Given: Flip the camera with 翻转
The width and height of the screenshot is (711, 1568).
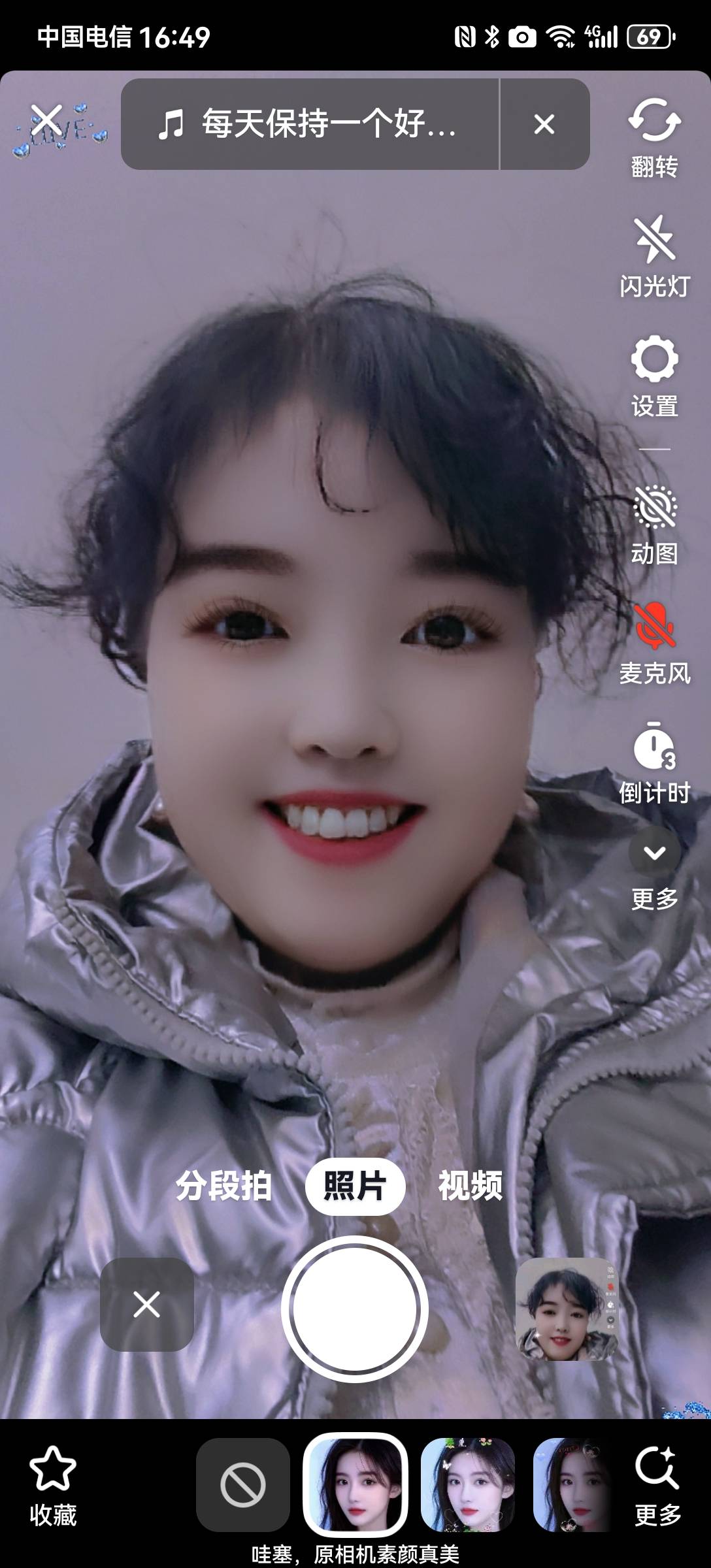Looking at the screenshot, I should point(654,137).
